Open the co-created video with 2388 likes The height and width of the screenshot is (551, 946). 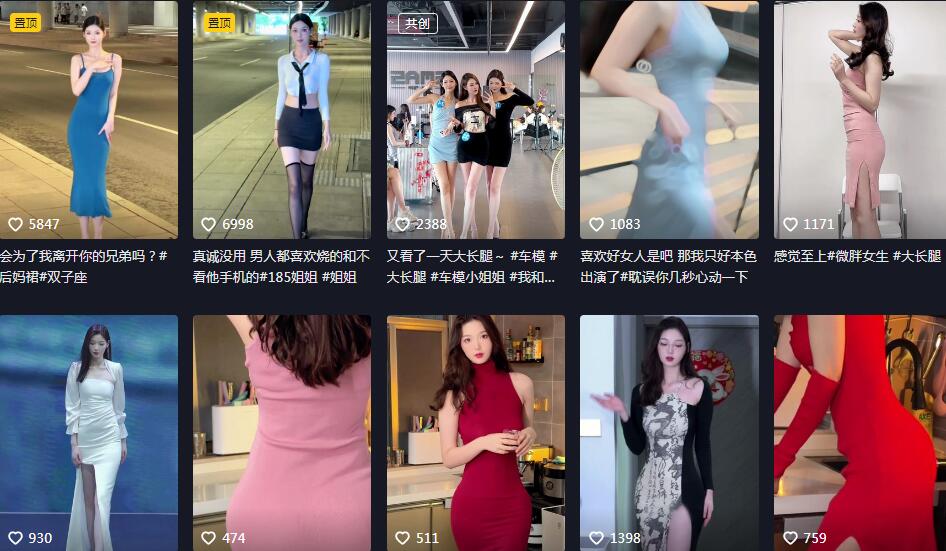tap(475, 120)
